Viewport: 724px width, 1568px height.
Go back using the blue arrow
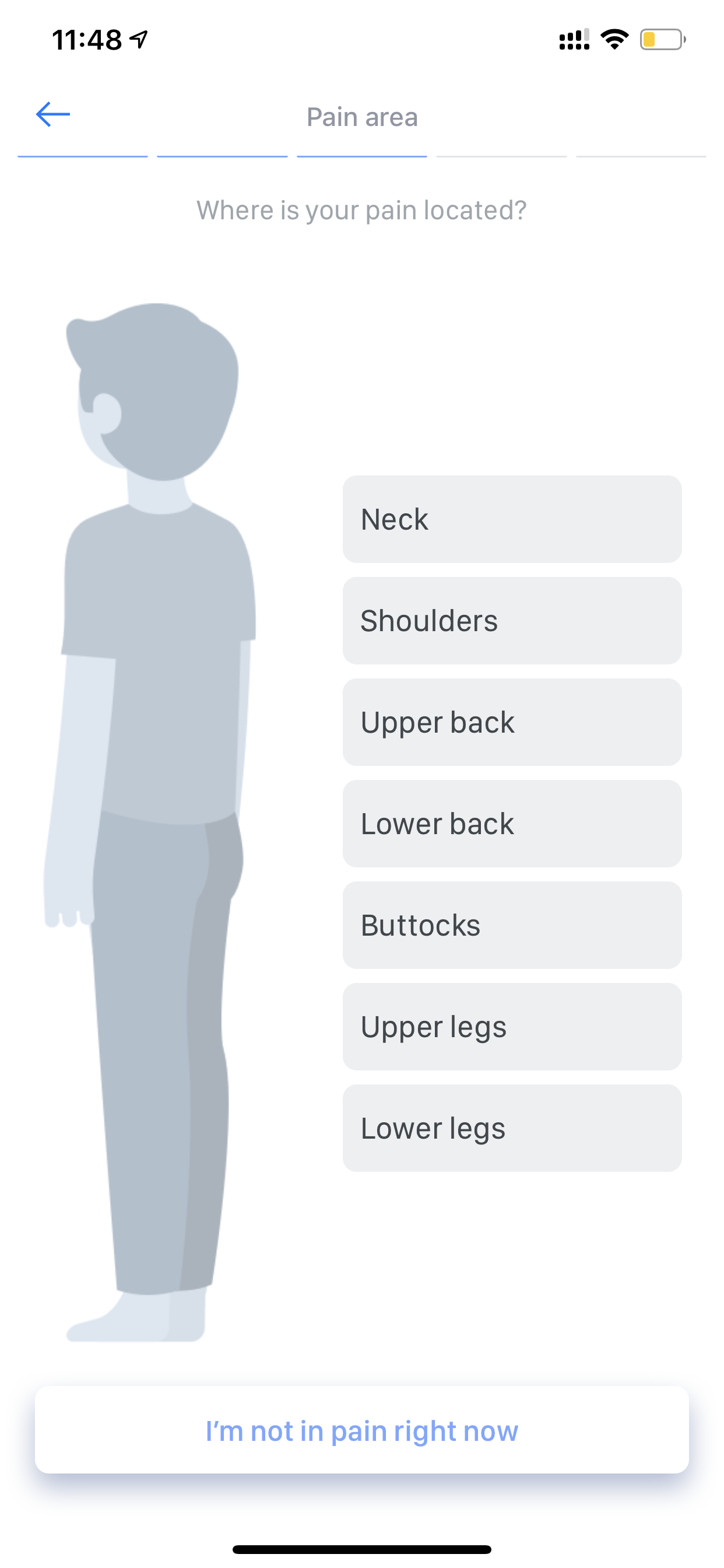pyautogui.click(x=53, y=114)
